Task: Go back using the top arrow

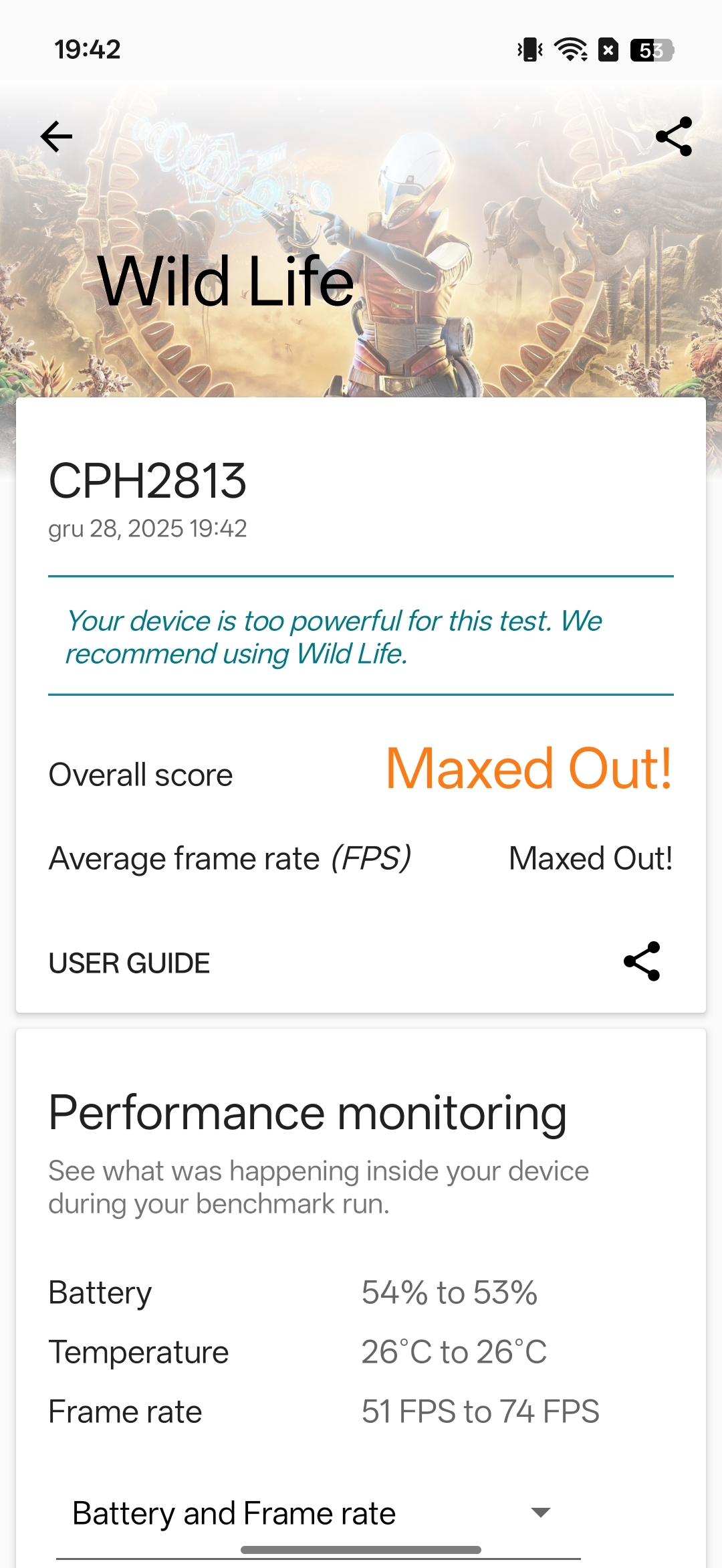Action: pyautogui.click(x=57, y=137)
